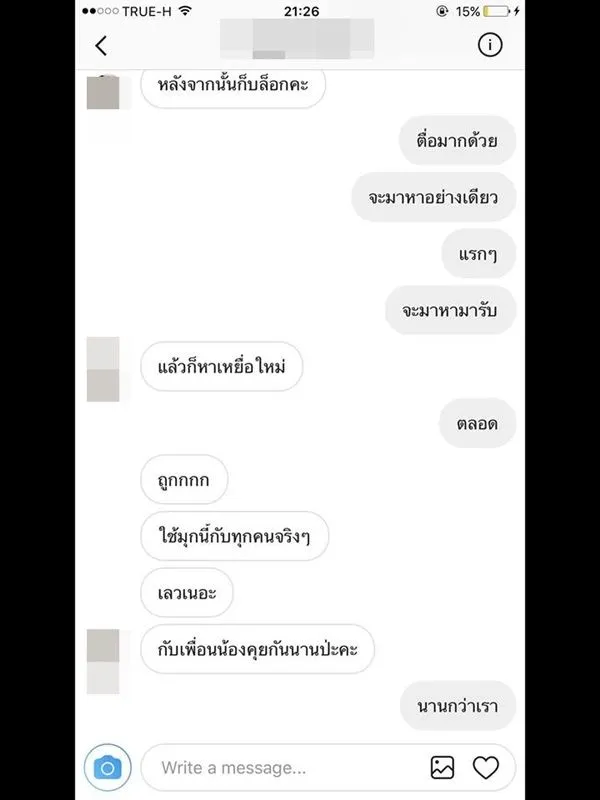Send a heart reaction

click(x=486, y=767)
